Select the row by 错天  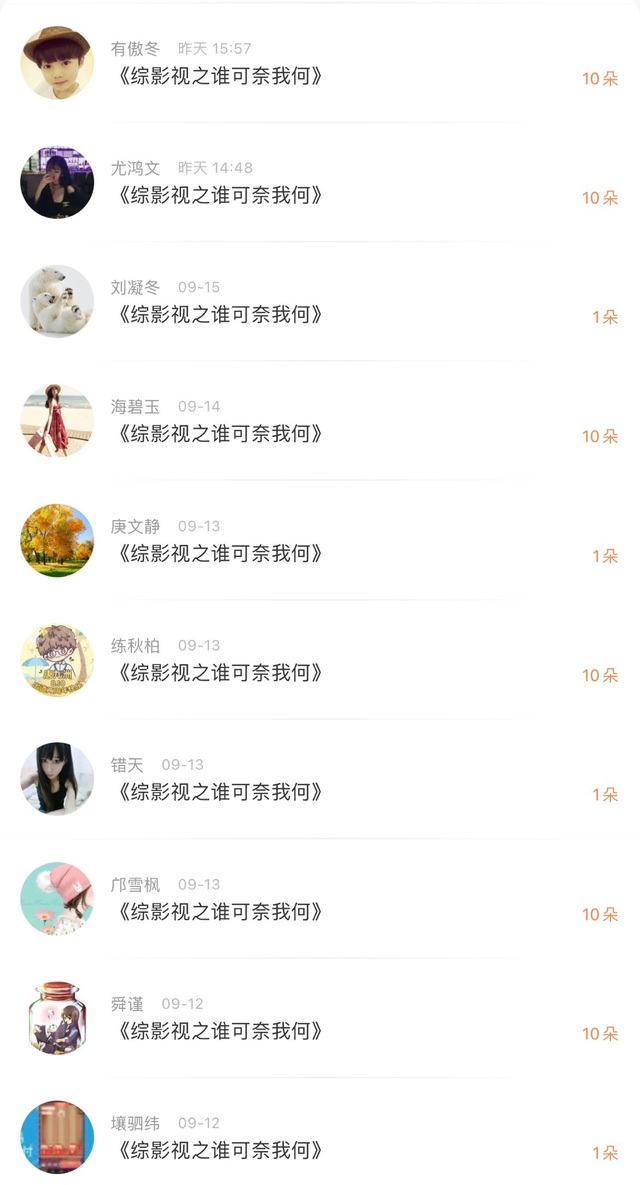click(320, 779)
